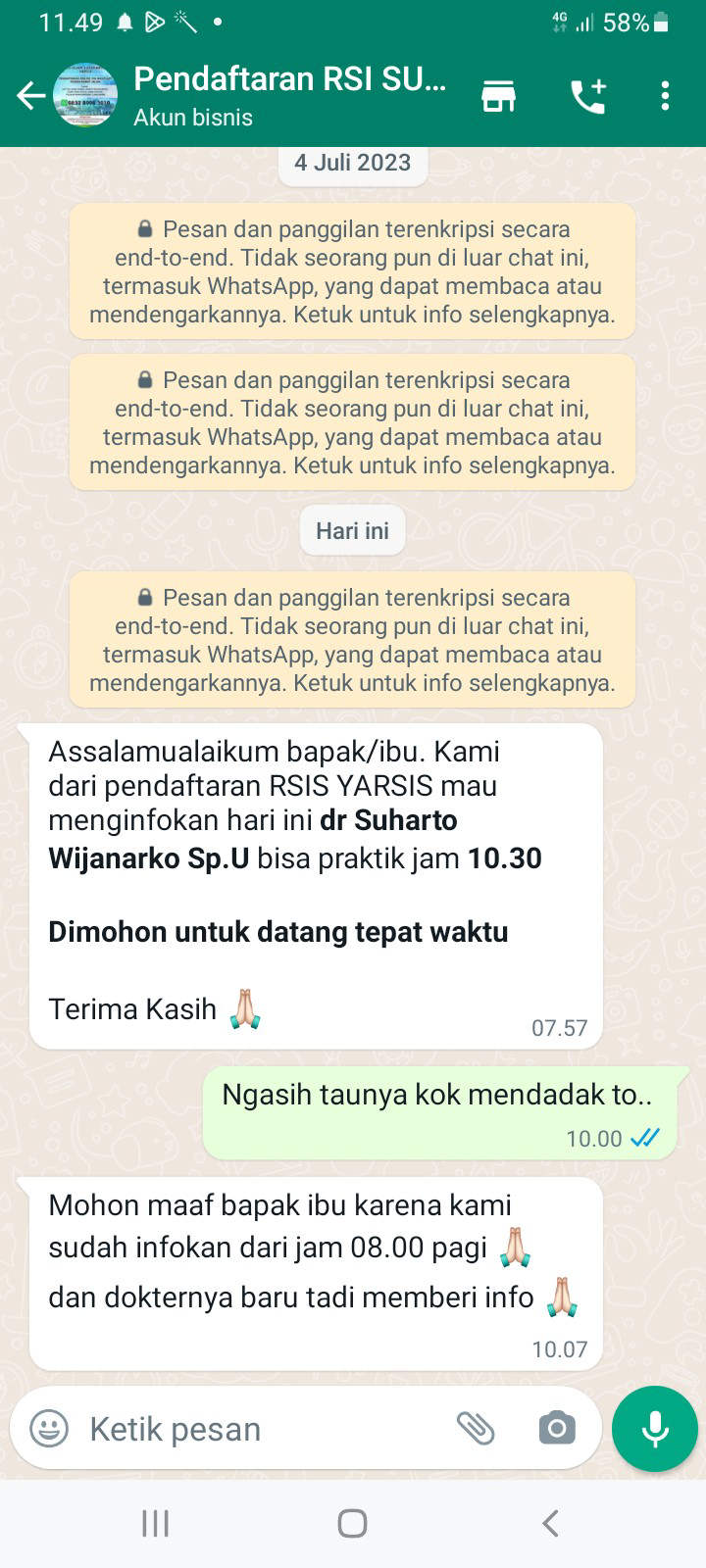This screenshot has width=706, height=1568.
Task: Focus the Ketik pesan message field
Action: (265, 1429)
